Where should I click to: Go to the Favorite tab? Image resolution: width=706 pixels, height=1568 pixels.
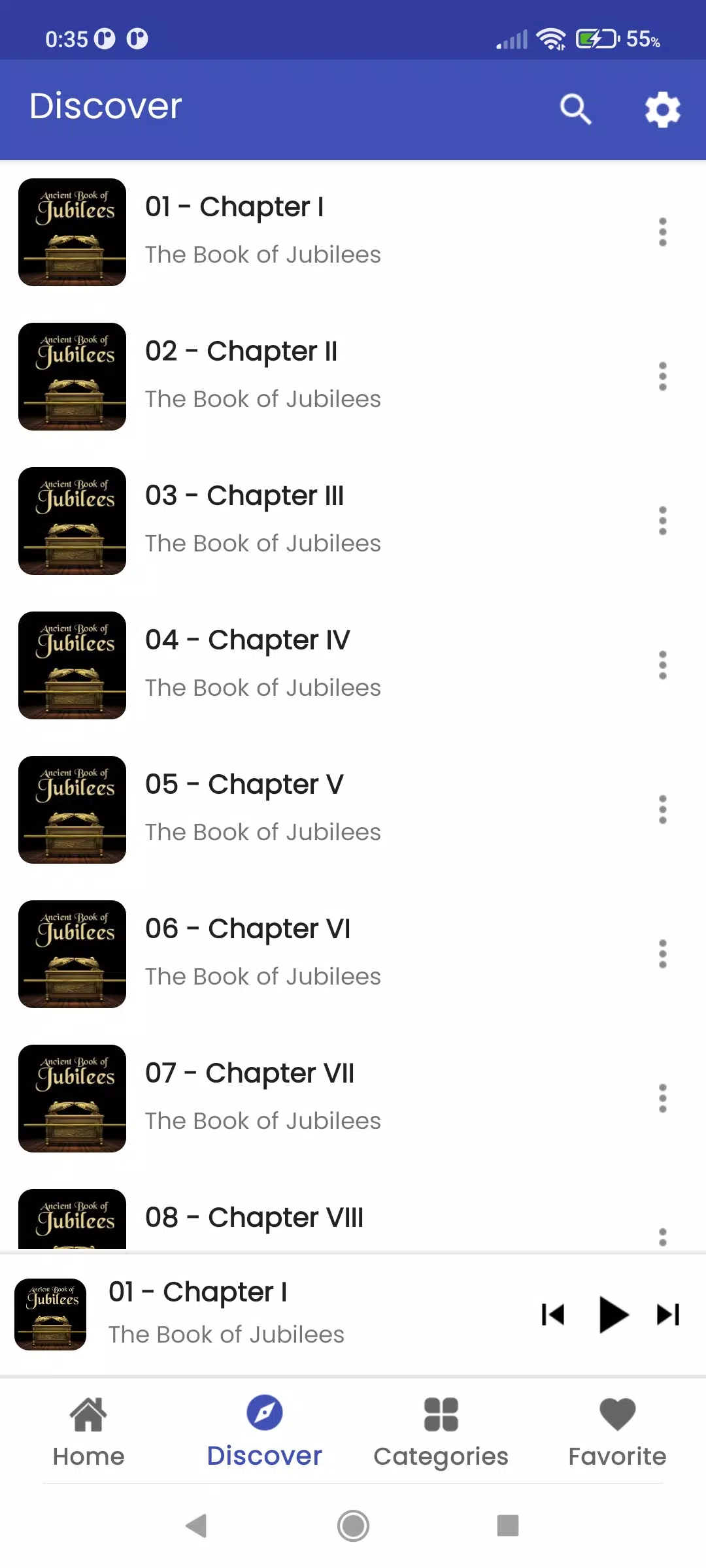(x=617, y=1431)
